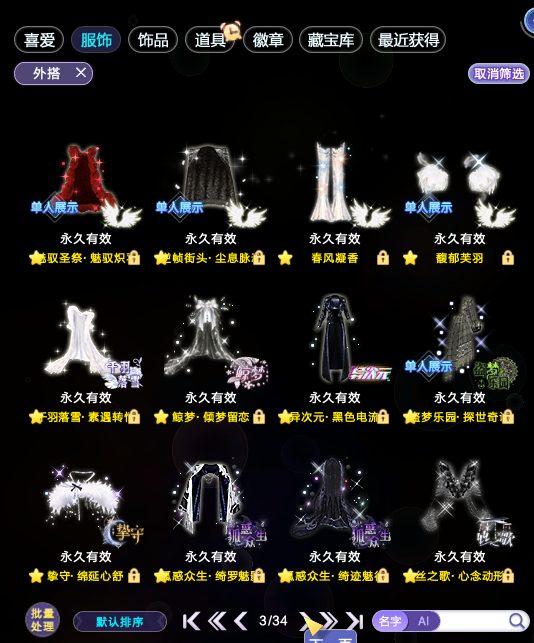Open the 默认排序 sort dropdown

point(120,622)
